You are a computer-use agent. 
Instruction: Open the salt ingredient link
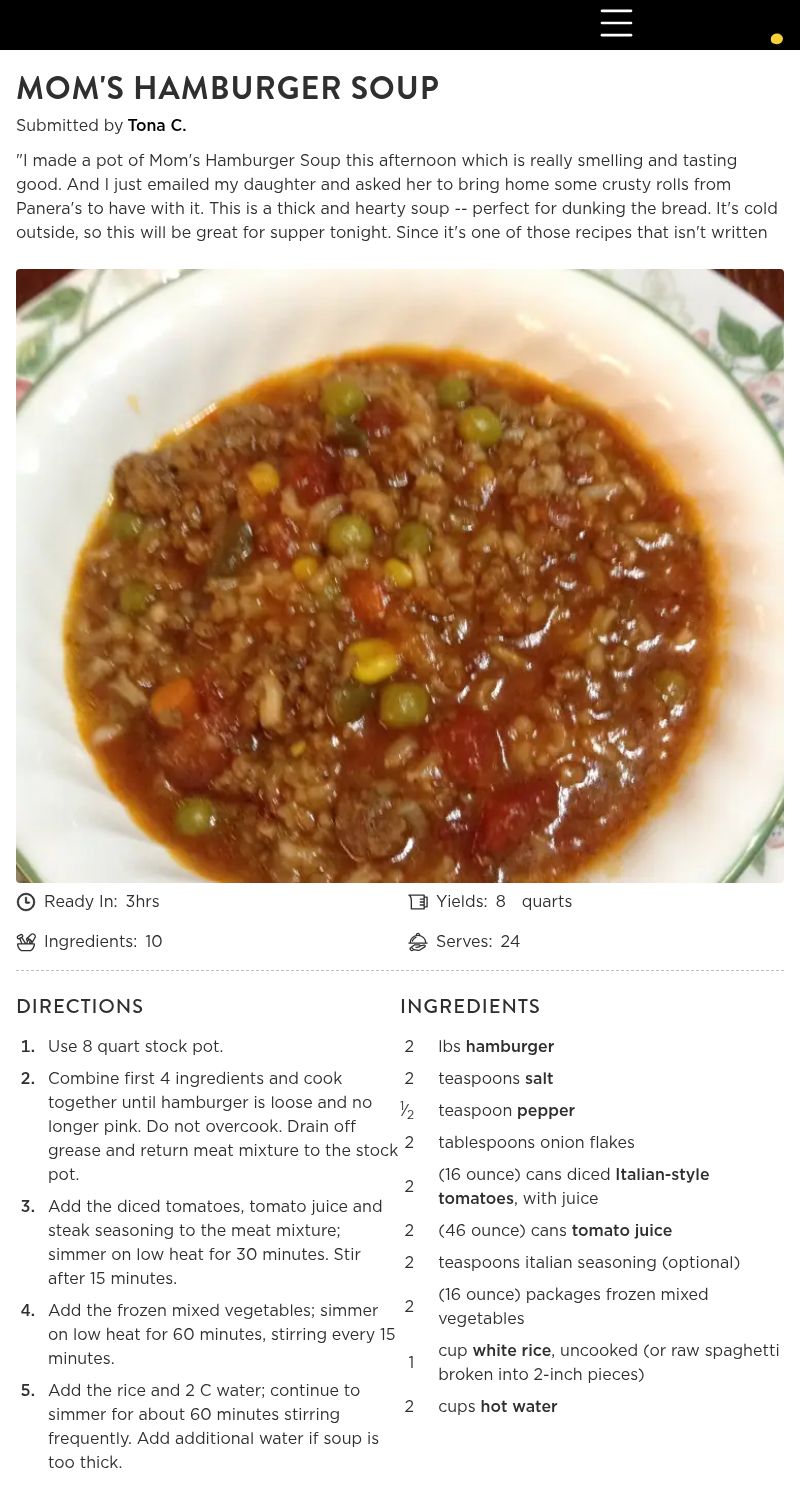tap(539, 1079)
